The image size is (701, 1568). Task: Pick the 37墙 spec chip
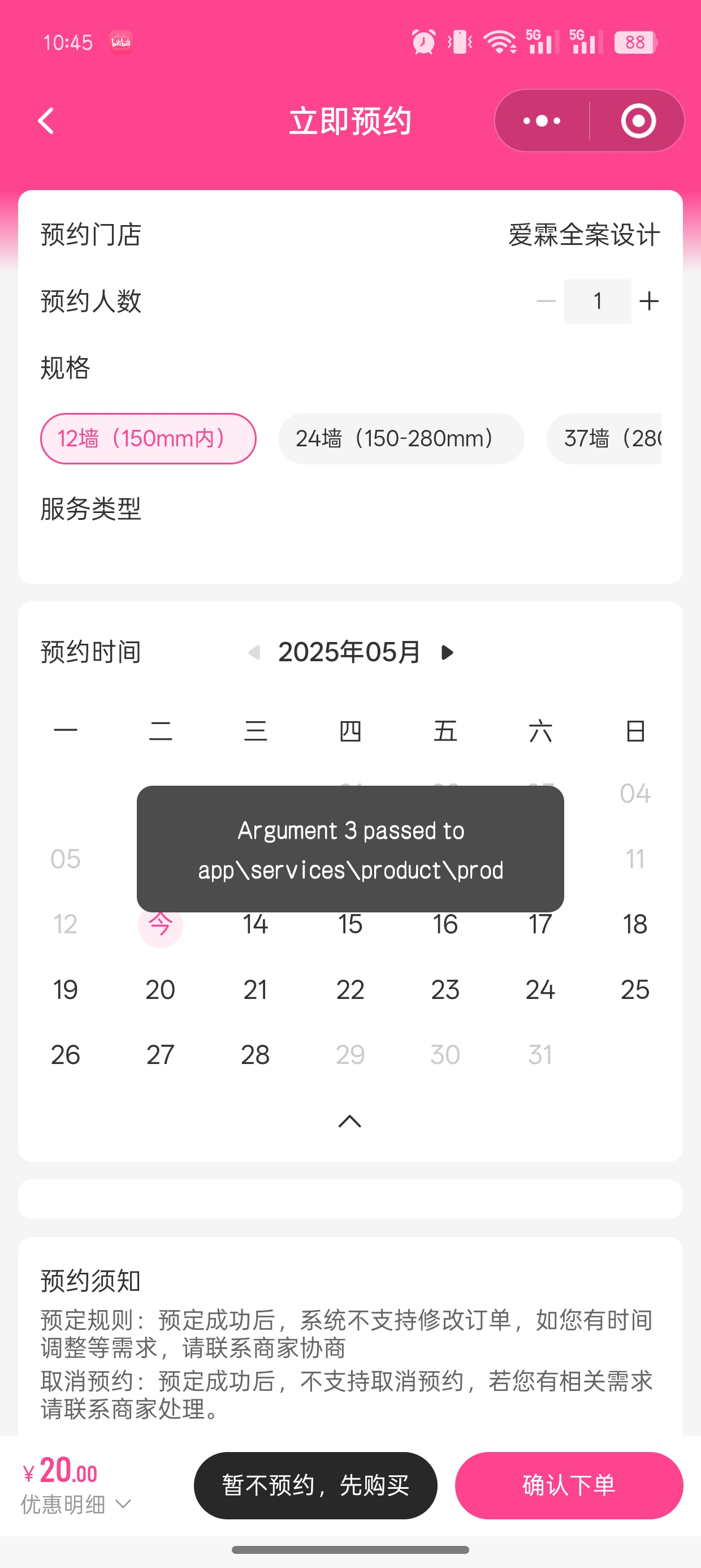click(x=604, y=438)
